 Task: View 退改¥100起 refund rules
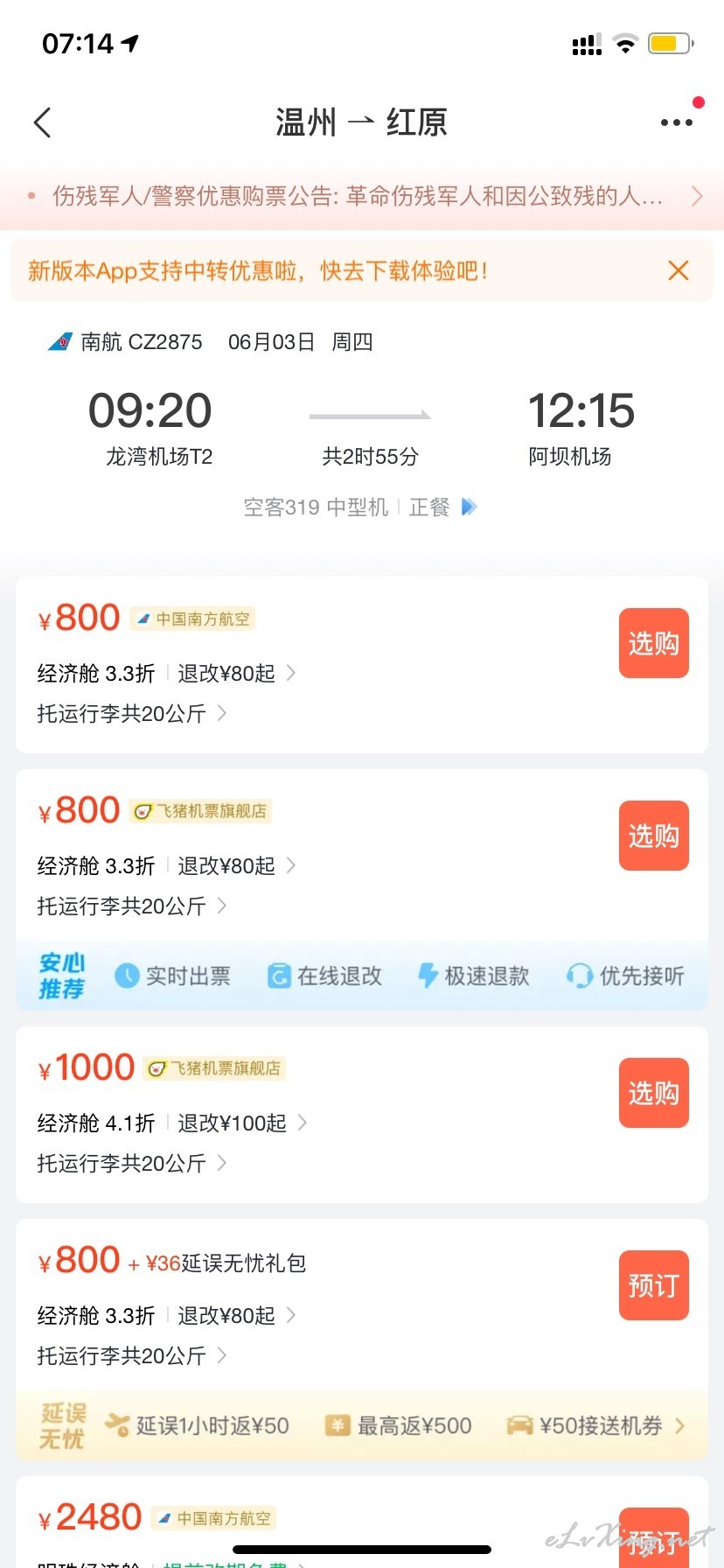242,1123
